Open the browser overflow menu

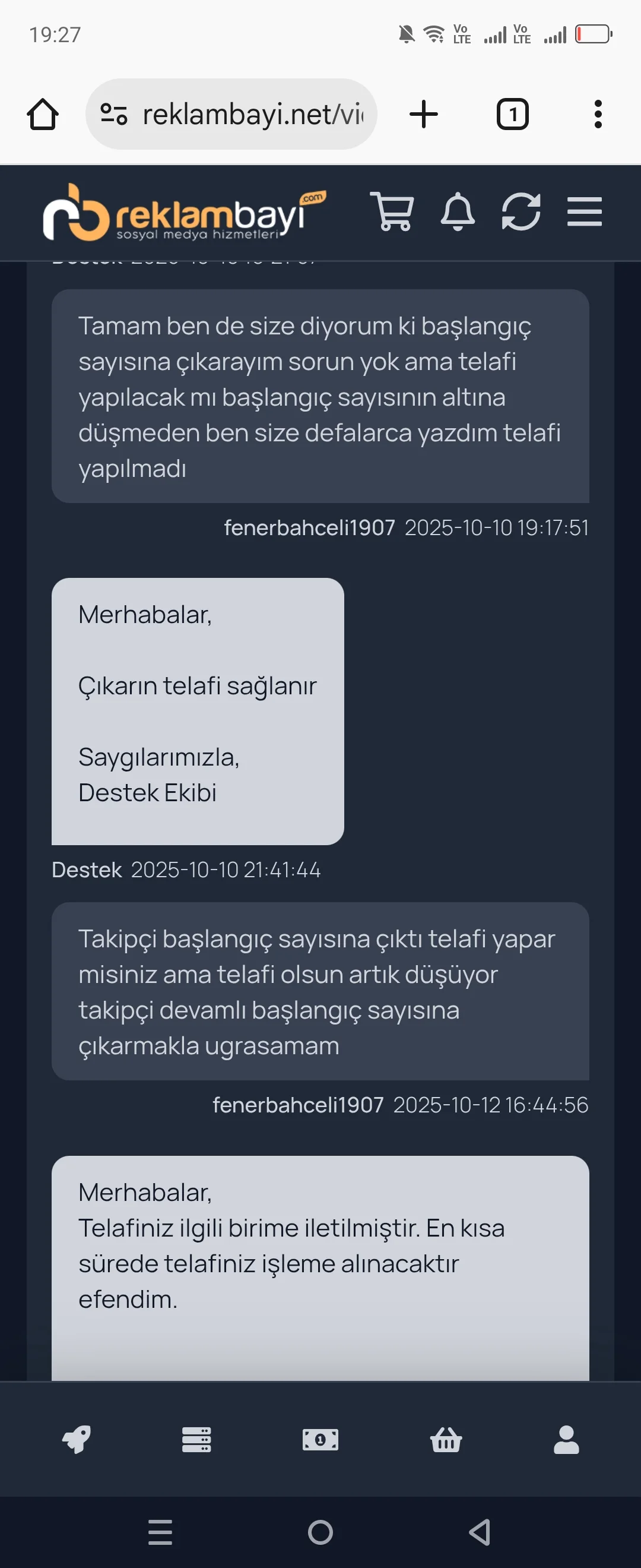[598, 115]
